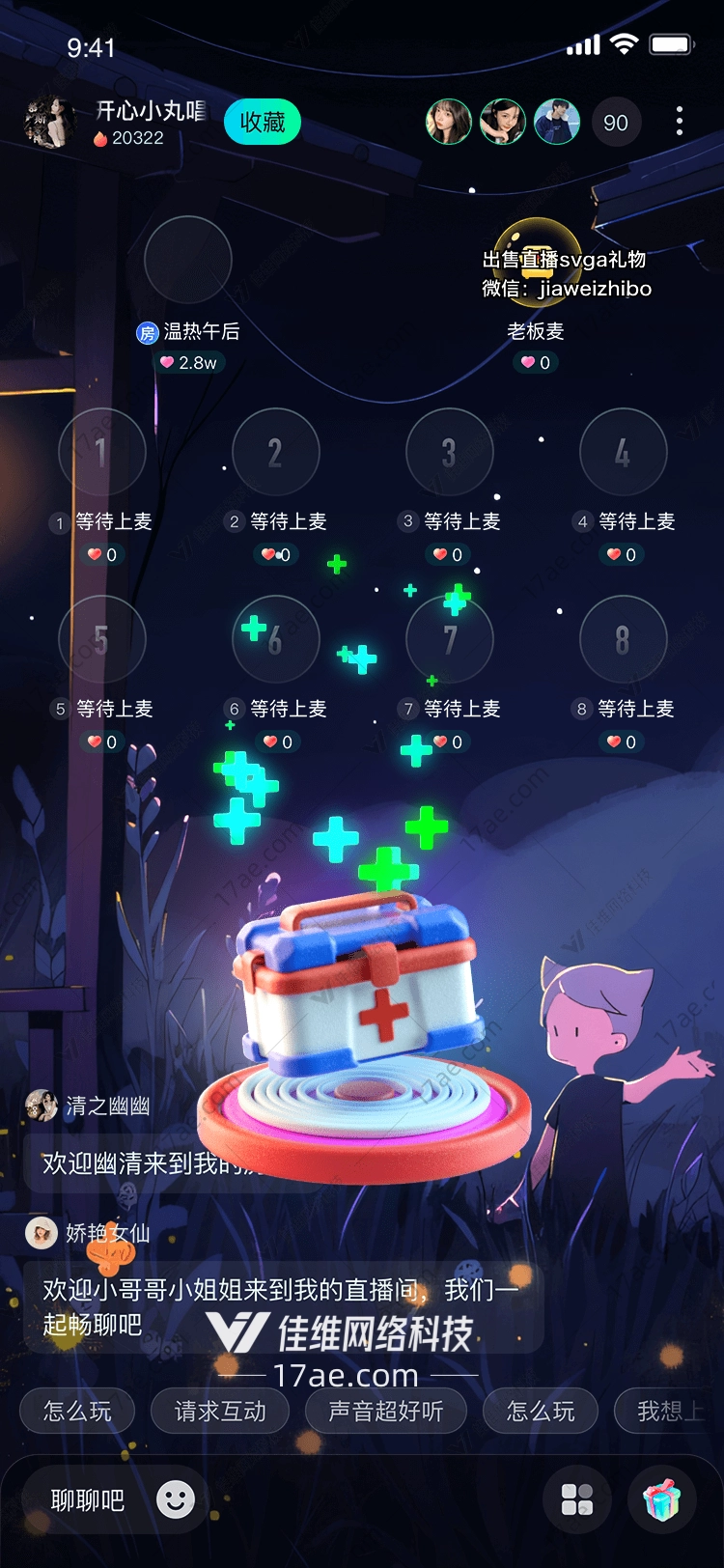The image size is (724, 1568).
Task: Send the 请求互动 quick reply chip
Action: 220,1412
